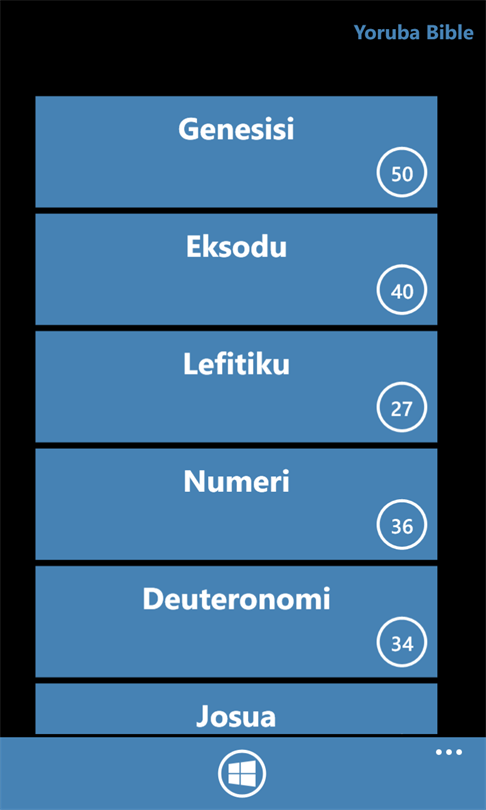Open the Eksodu book
Viewport: 486px width, 810px height.
pyautogui.click(x=236, y=269)
